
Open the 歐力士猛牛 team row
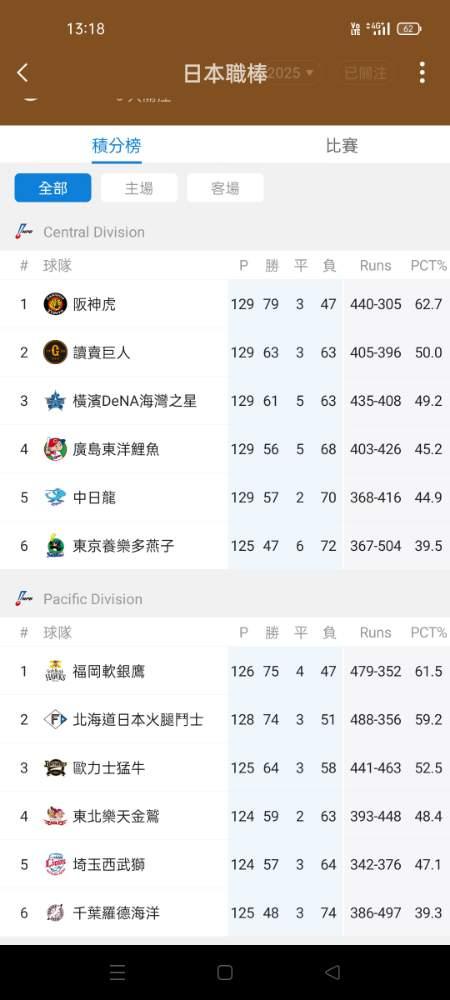point(225,768)
